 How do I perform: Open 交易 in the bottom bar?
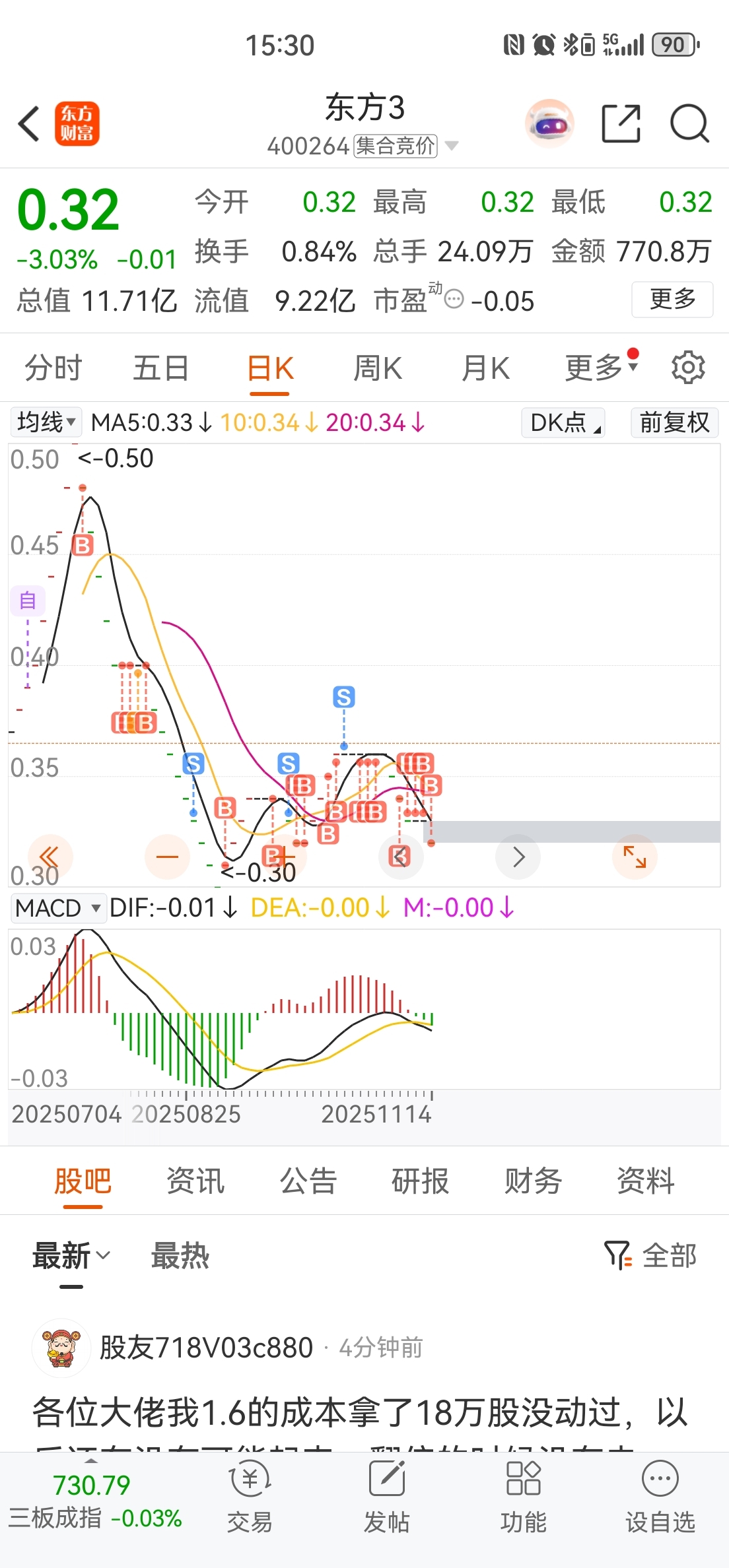click(x=250, y=1497)
